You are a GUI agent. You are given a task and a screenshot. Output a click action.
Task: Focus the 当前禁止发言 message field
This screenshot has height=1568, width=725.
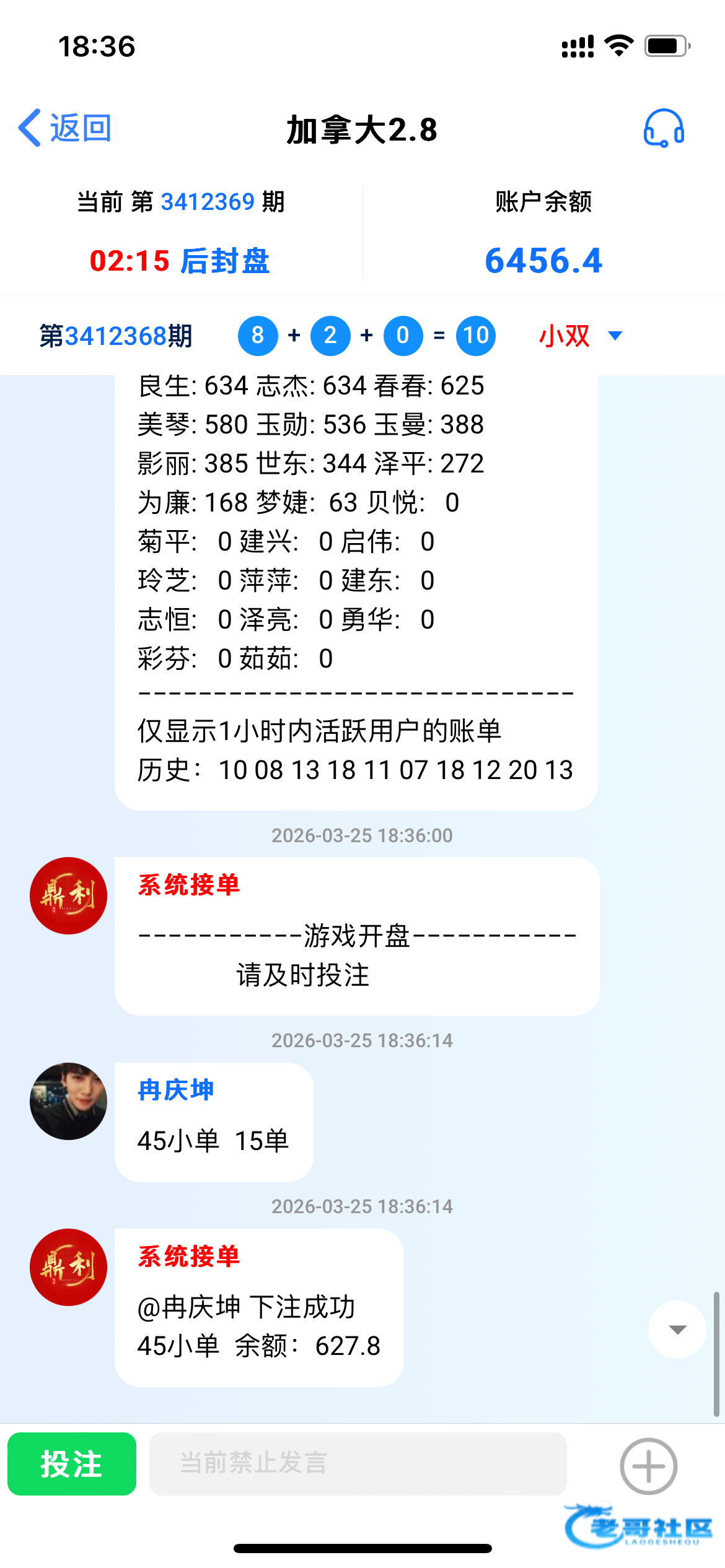(x=358, y=1464)
